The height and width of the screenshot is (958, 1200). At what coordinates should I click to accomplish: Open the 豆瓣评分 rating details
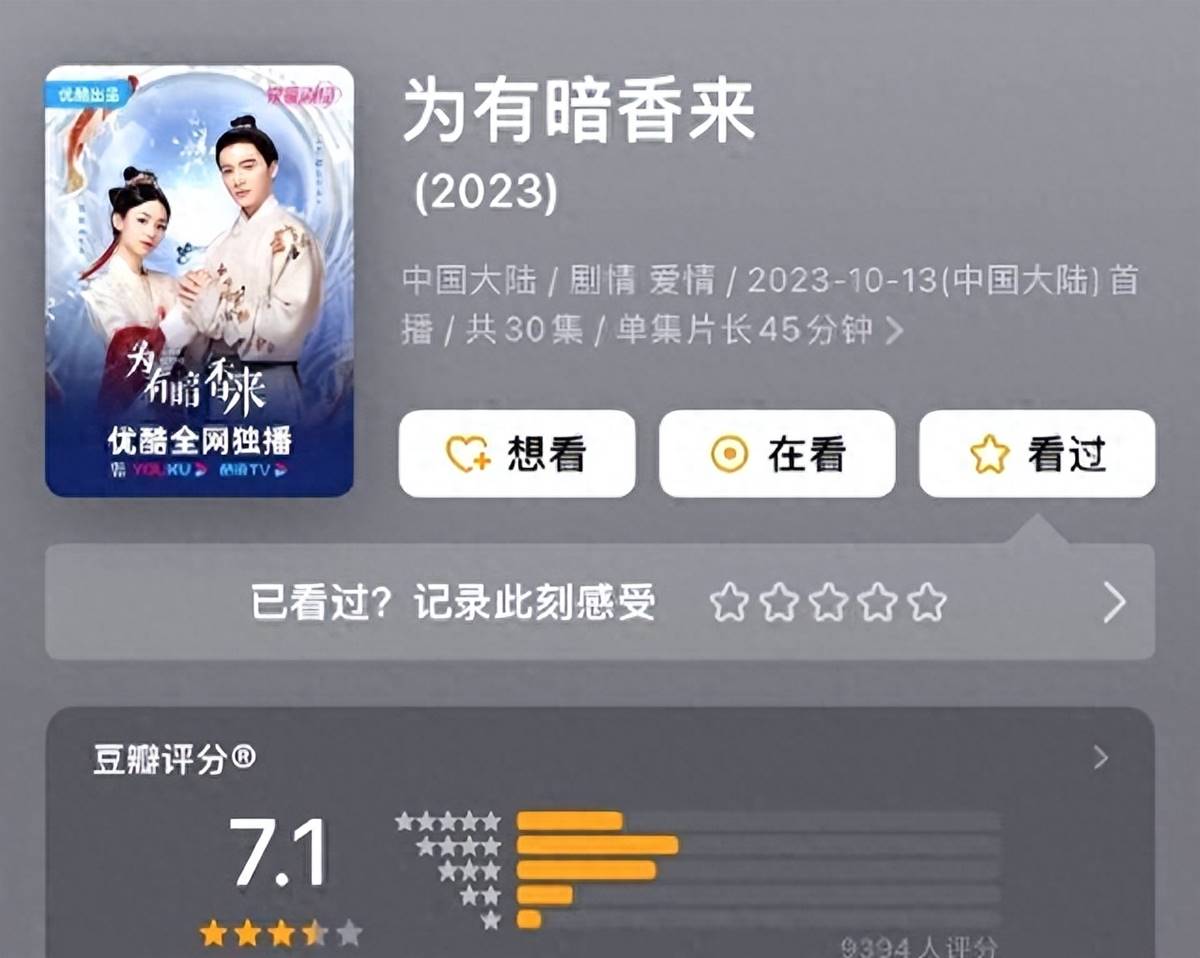click(1100, 758)
